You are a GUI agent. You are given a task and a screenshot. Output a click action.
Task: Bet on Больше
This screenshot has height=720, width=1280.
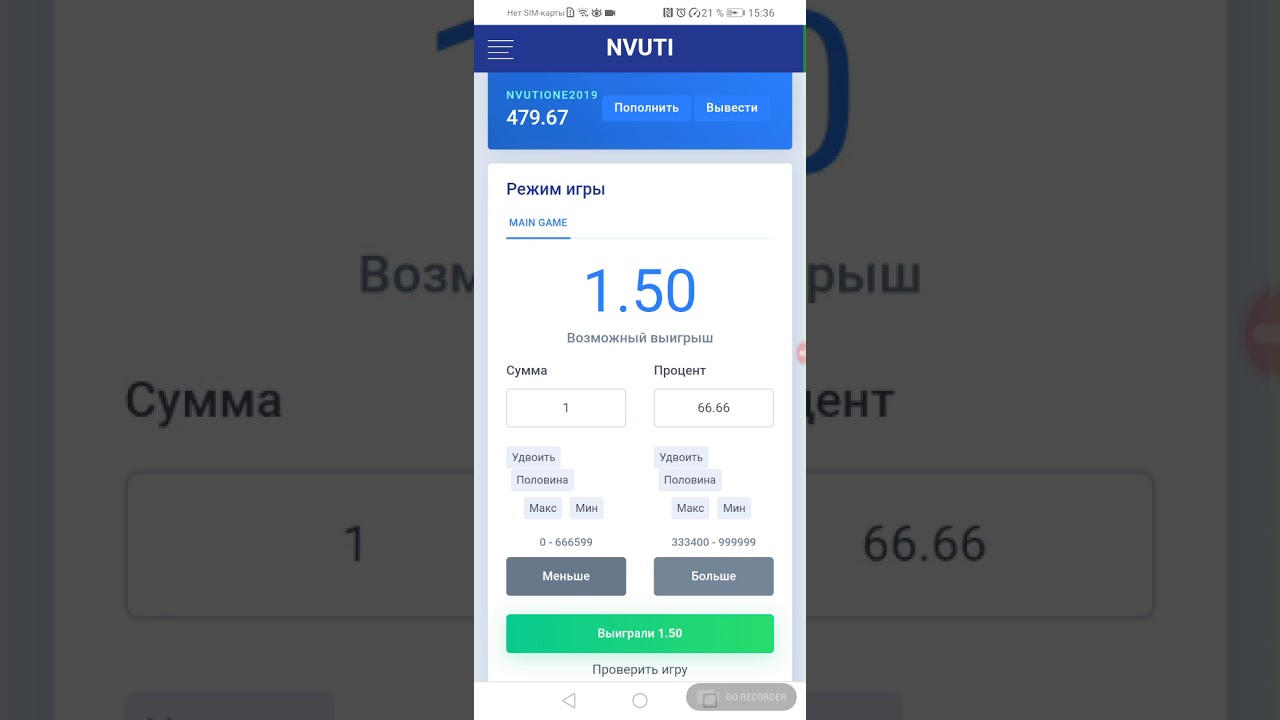pos(714,576)
